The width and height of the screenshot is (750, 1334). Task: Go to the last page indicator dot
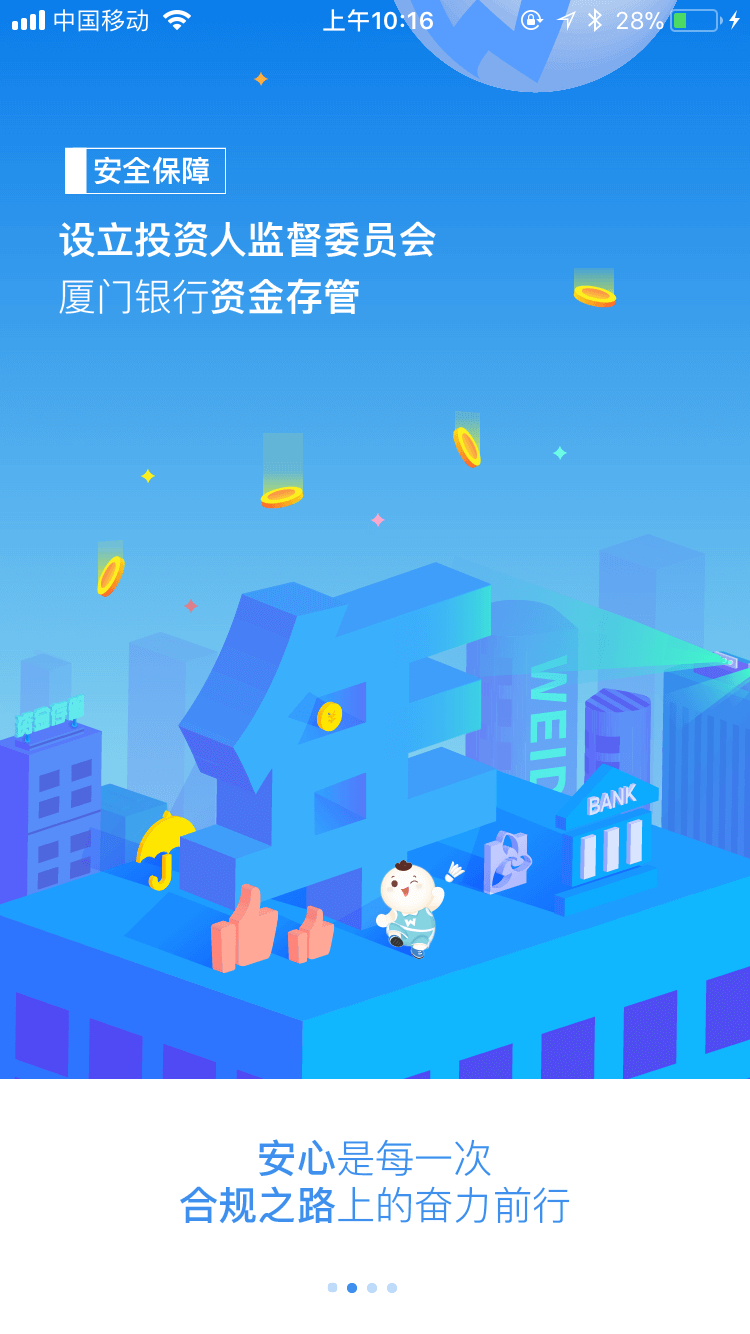pyautogui.click(x=392, y=1288)
